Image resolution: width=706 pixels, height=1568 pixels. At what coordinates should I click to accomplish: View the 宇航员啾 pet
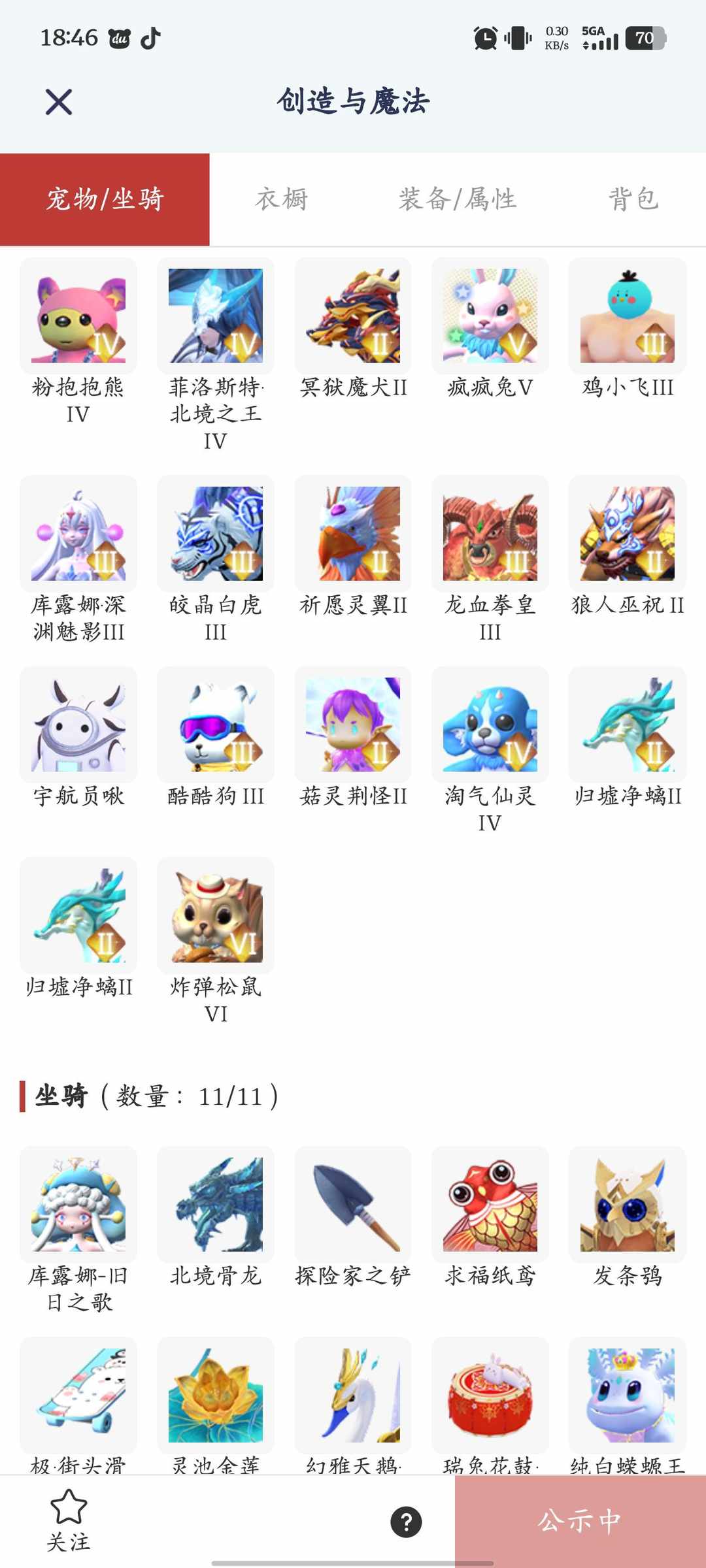[77, 724]
